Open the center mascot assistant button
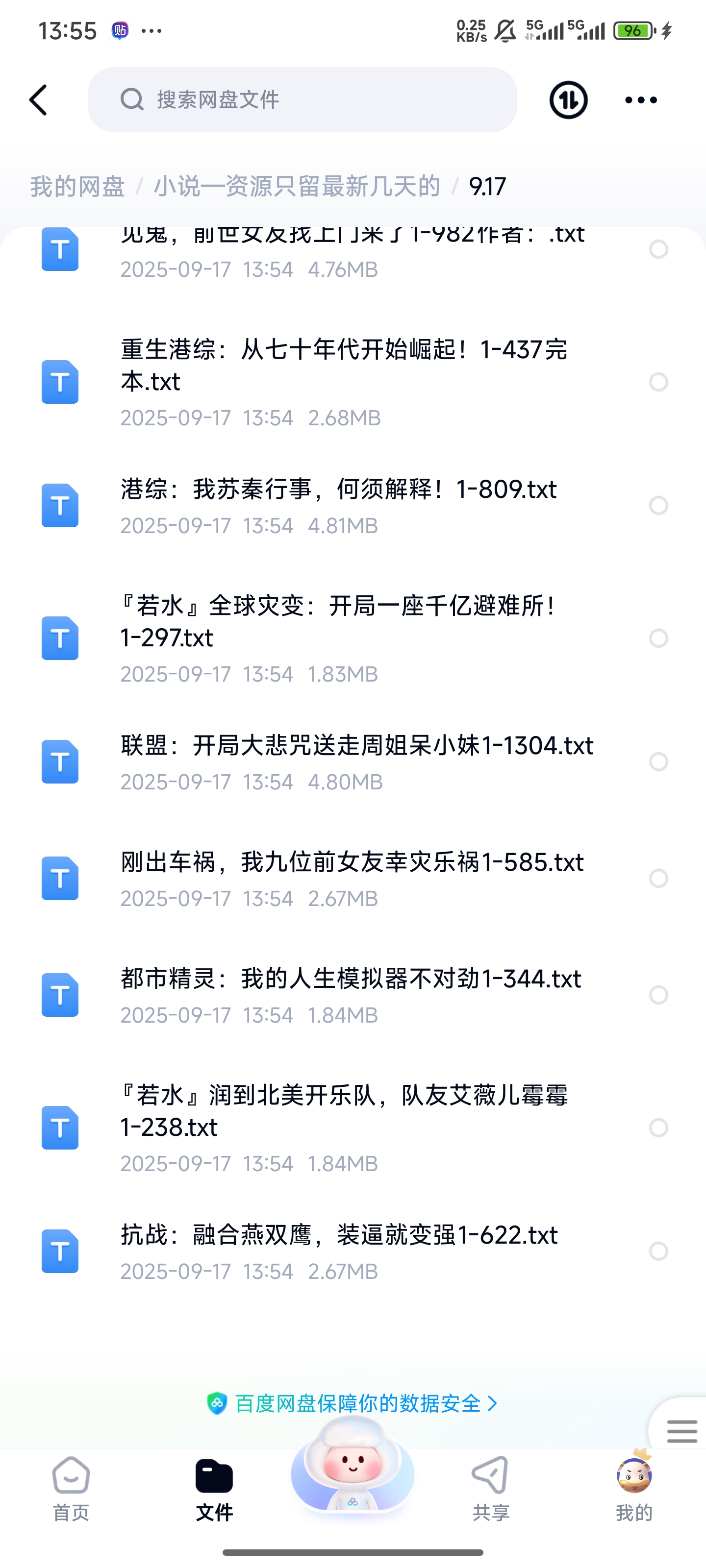This screenshot has width=706, height=1568. pos(353,1467)
